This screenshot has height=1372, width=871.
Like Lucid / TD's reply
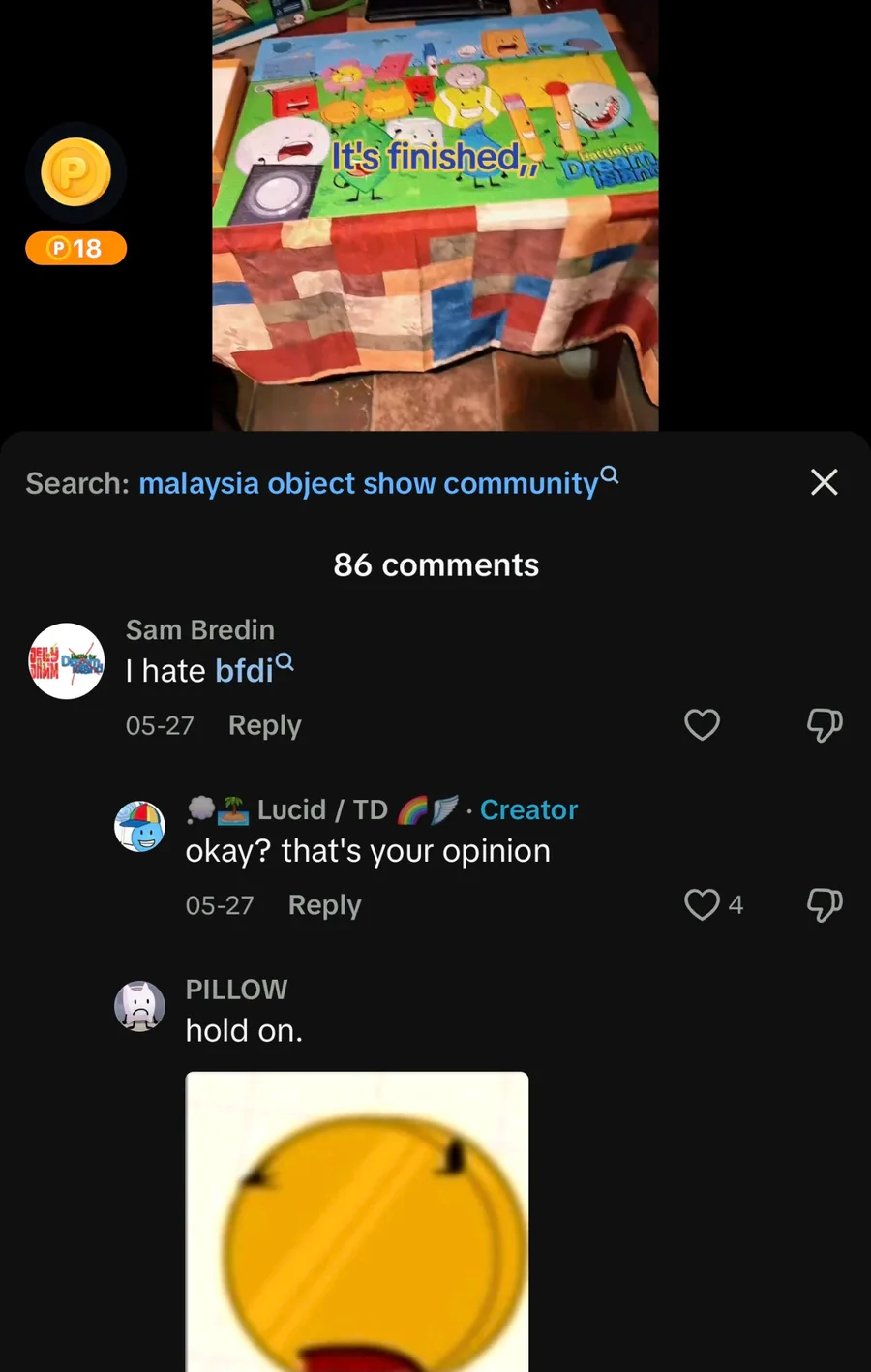click(702, 904)
